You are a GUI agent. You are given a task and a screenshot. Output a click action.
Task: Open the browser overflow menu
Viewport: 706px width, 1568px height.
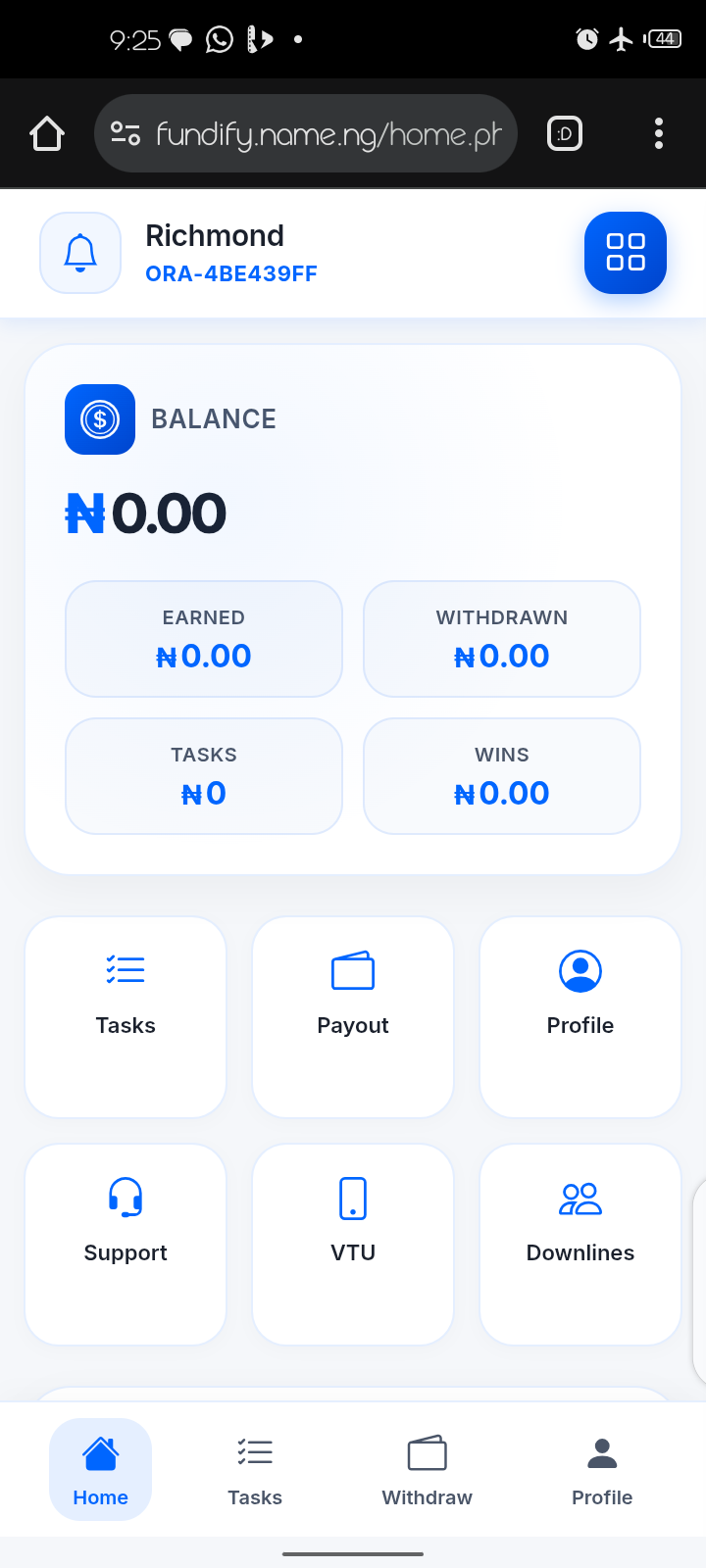click(x=659, y=133)
